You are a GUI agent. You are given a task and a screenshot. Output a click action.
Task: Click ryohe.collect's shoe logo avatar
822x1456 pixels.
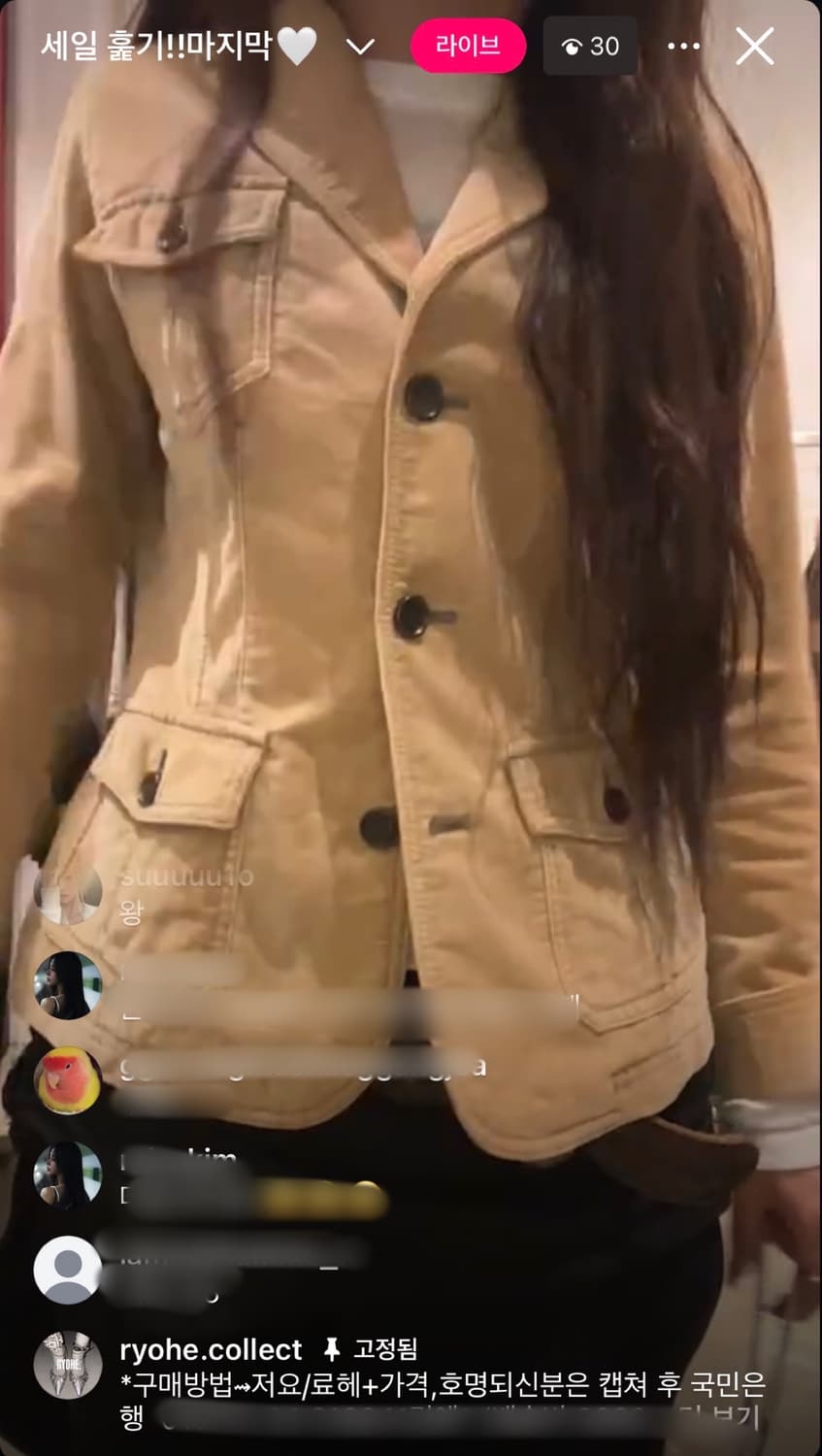(x=66, y=1360)
